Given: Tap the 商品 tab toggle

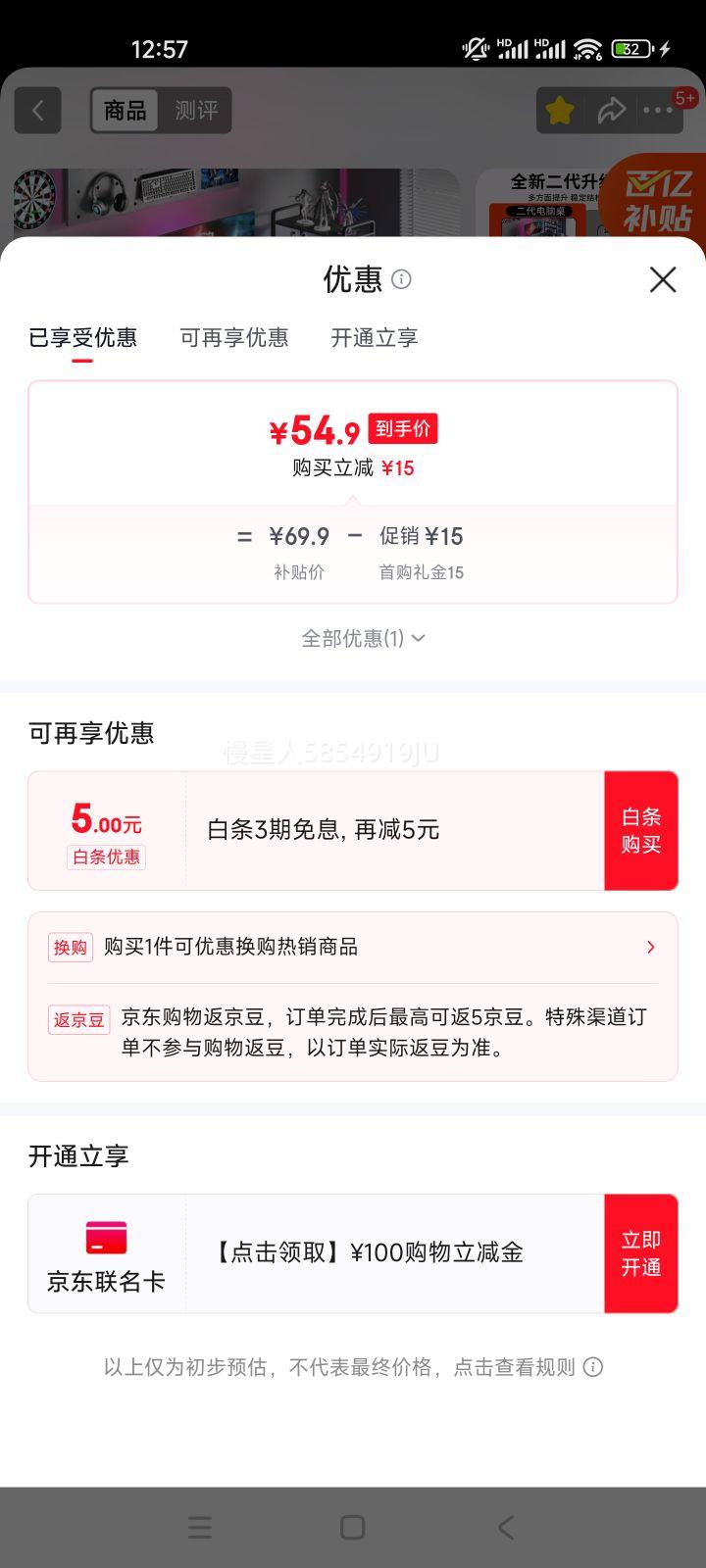Looking at the screenshot, I should coord(126,110).
